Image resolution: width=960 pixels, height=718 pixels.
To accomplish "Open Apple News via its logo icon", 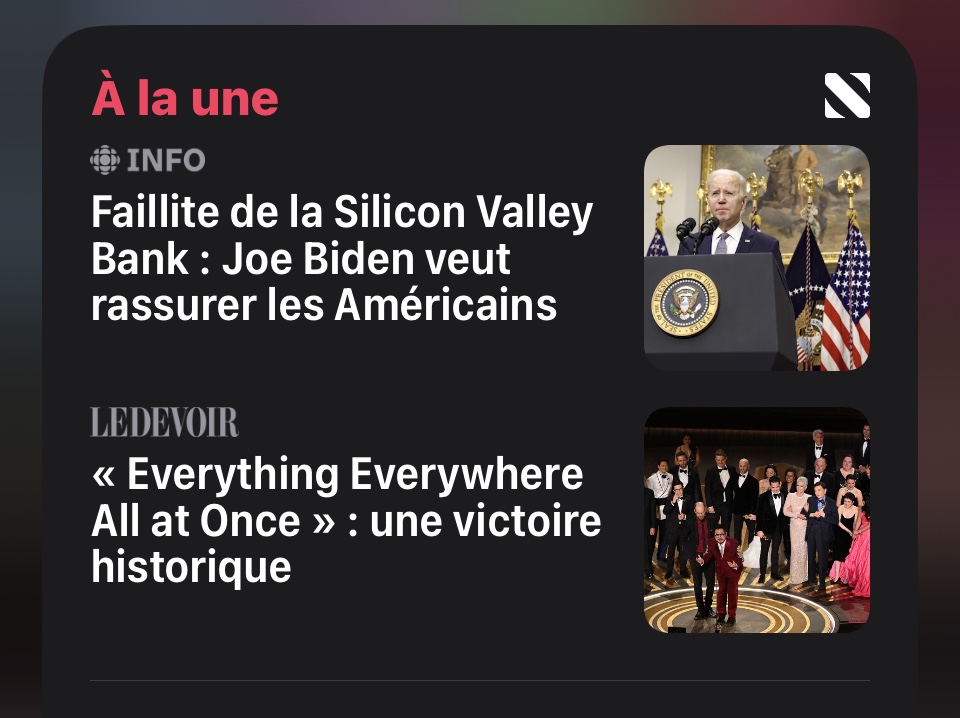I will (x=846, y=96).
